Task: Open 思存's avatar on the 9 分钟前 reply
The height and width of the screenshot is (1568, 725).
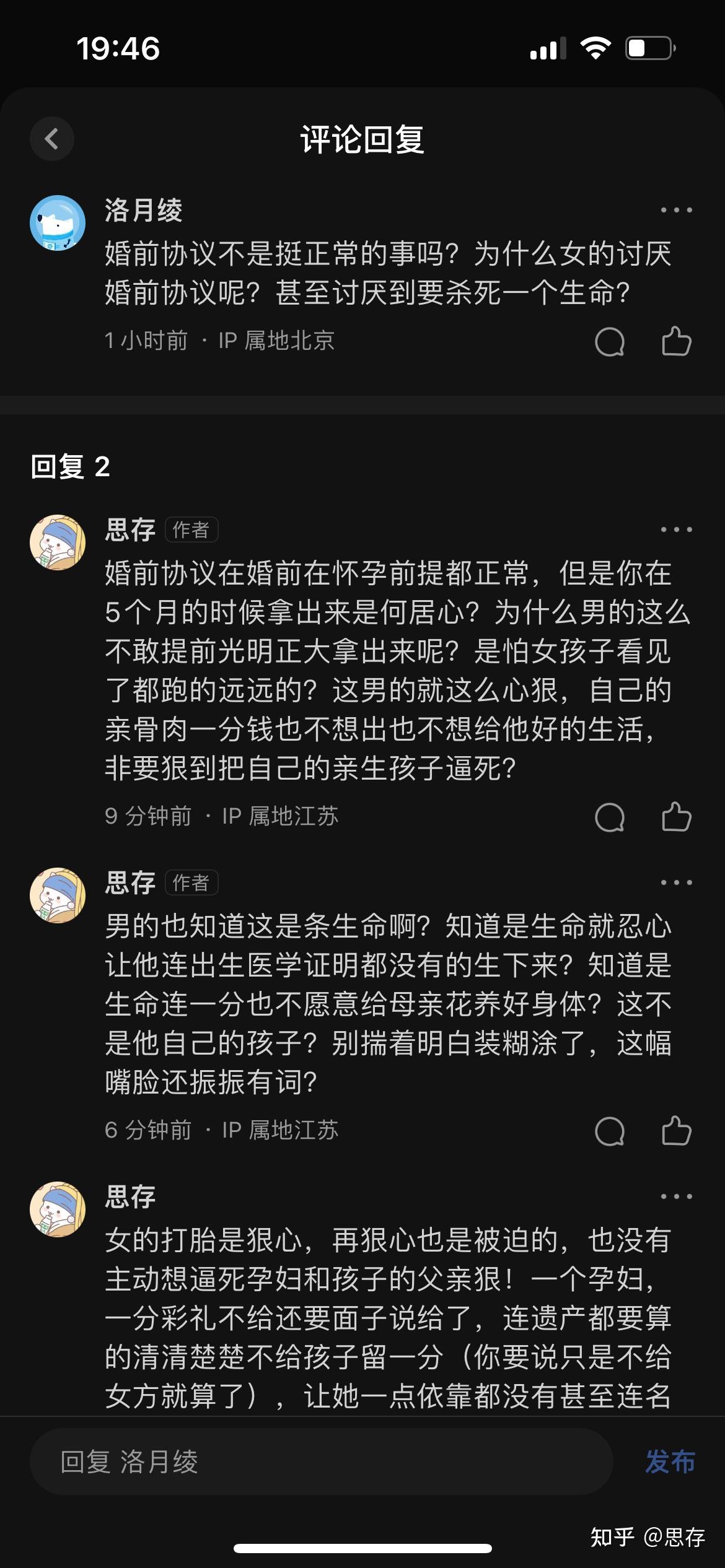Action: 58,542
